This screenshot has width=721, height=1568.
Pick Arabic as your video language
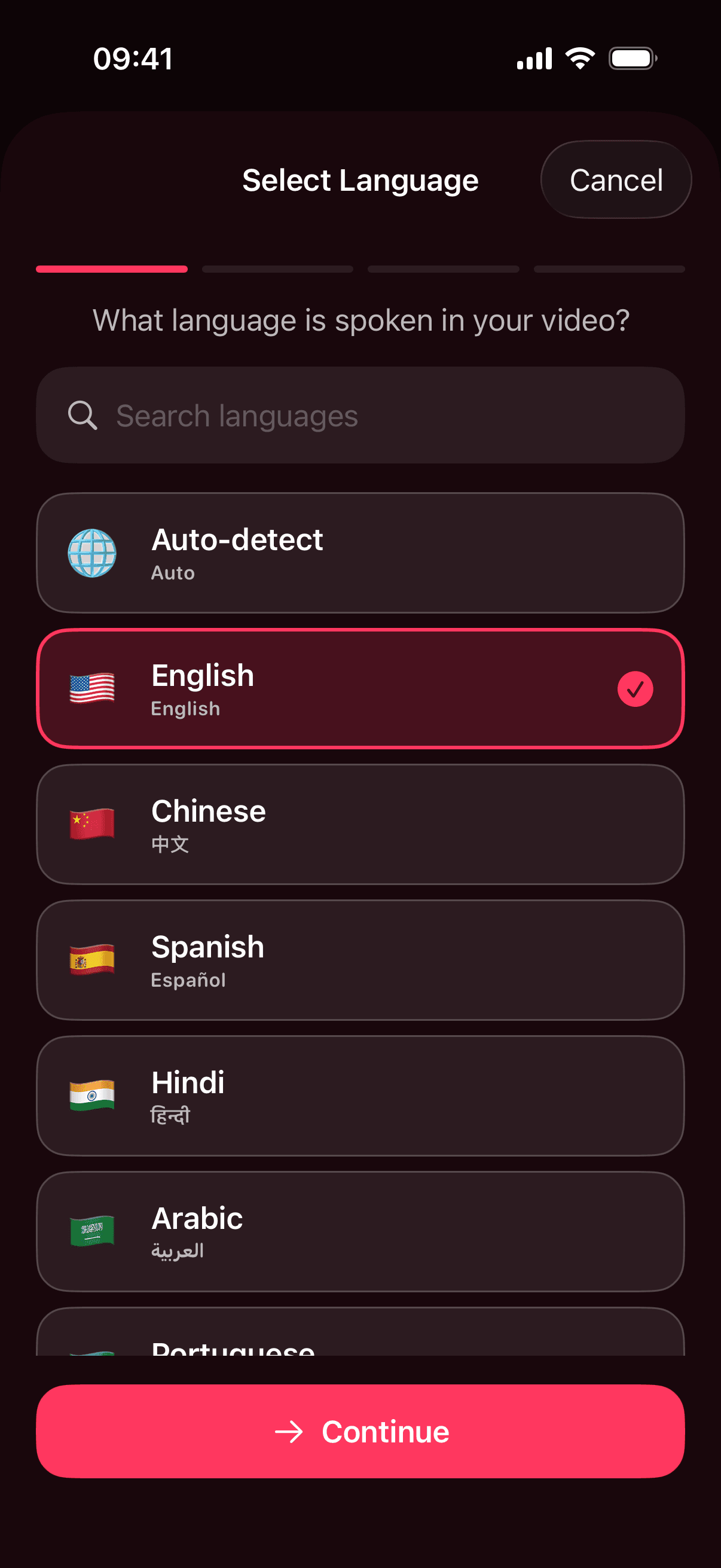(x=361, y=1232)
